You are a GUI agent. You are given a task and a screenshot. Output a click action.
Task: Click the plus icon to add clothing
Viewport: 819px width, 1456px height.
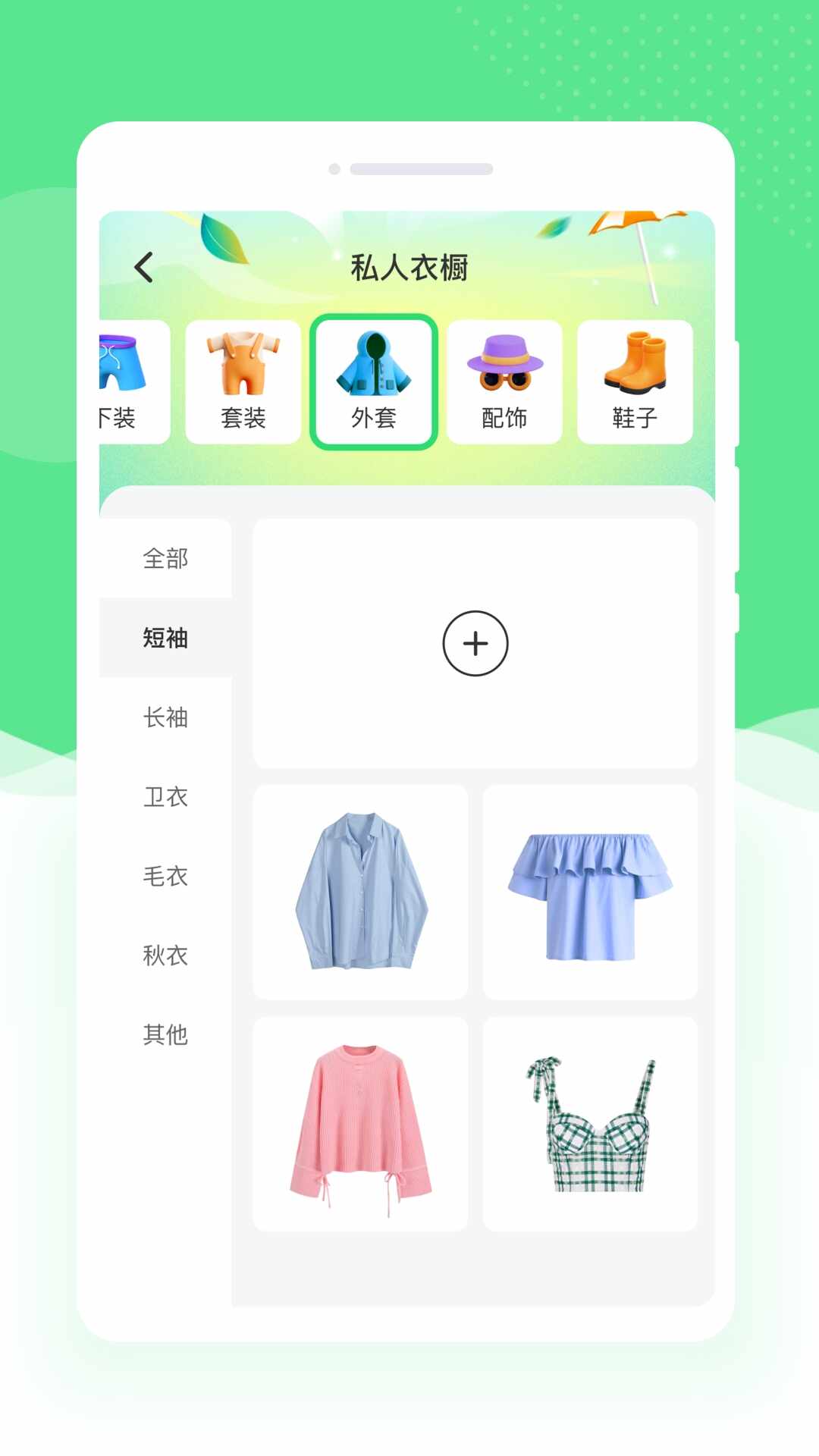(x=475, y=643)
